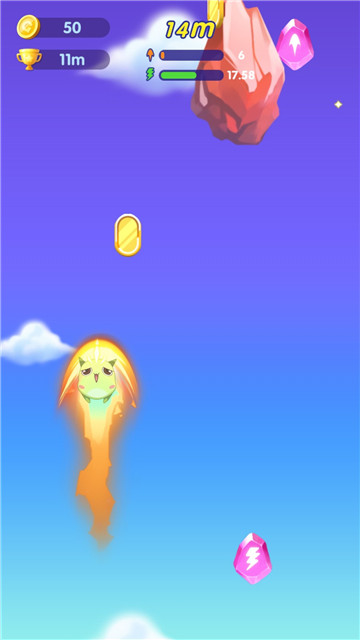Grab the pink rocket boost gem
This screenshot has width=360, height=640.
tap(295, 44)
